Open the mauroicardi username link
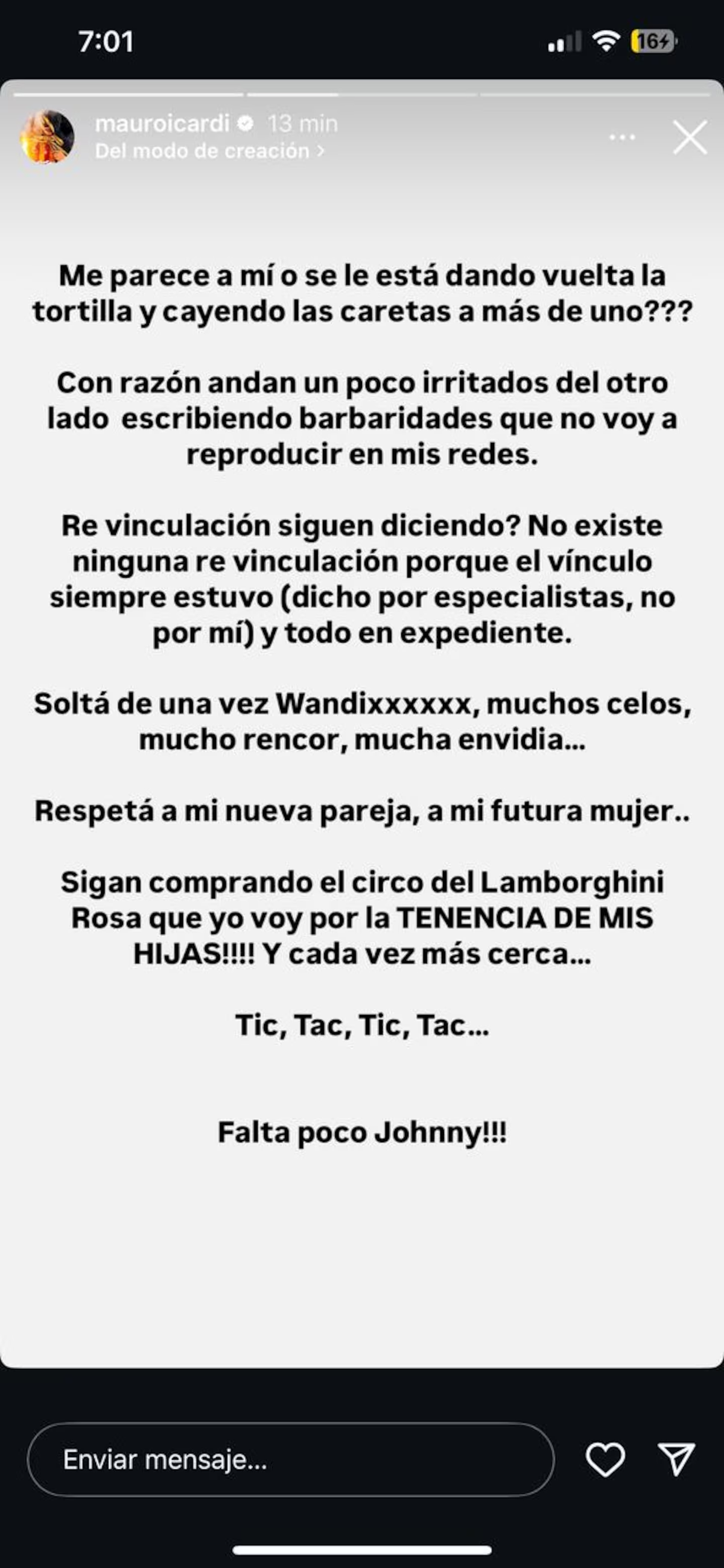The width and height of the screenshot is (724, 1568). pos(162,124)
